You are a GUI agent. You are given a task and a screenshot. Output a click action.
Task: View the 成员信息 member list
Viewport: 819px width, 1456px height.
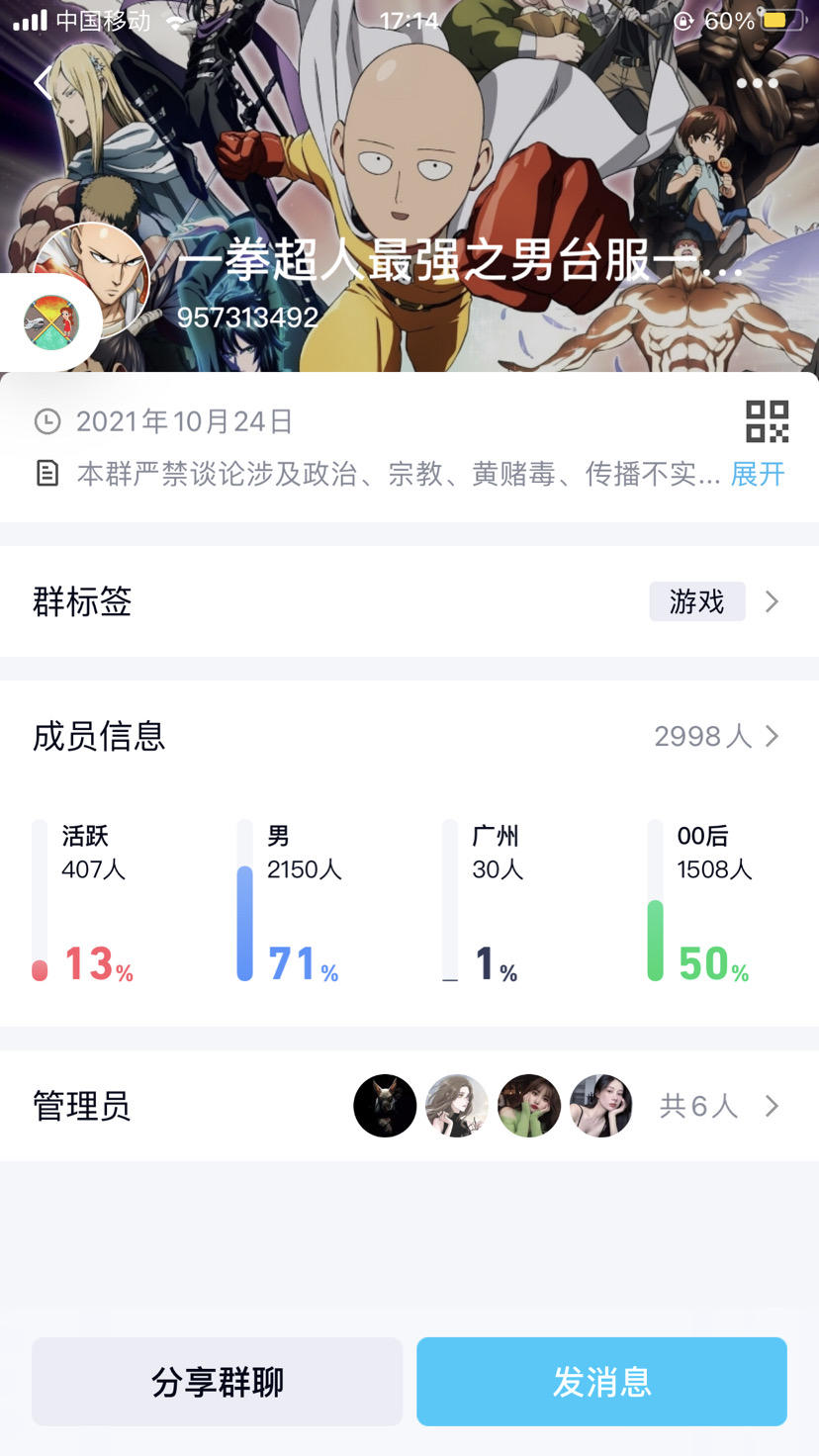(409, 736)
